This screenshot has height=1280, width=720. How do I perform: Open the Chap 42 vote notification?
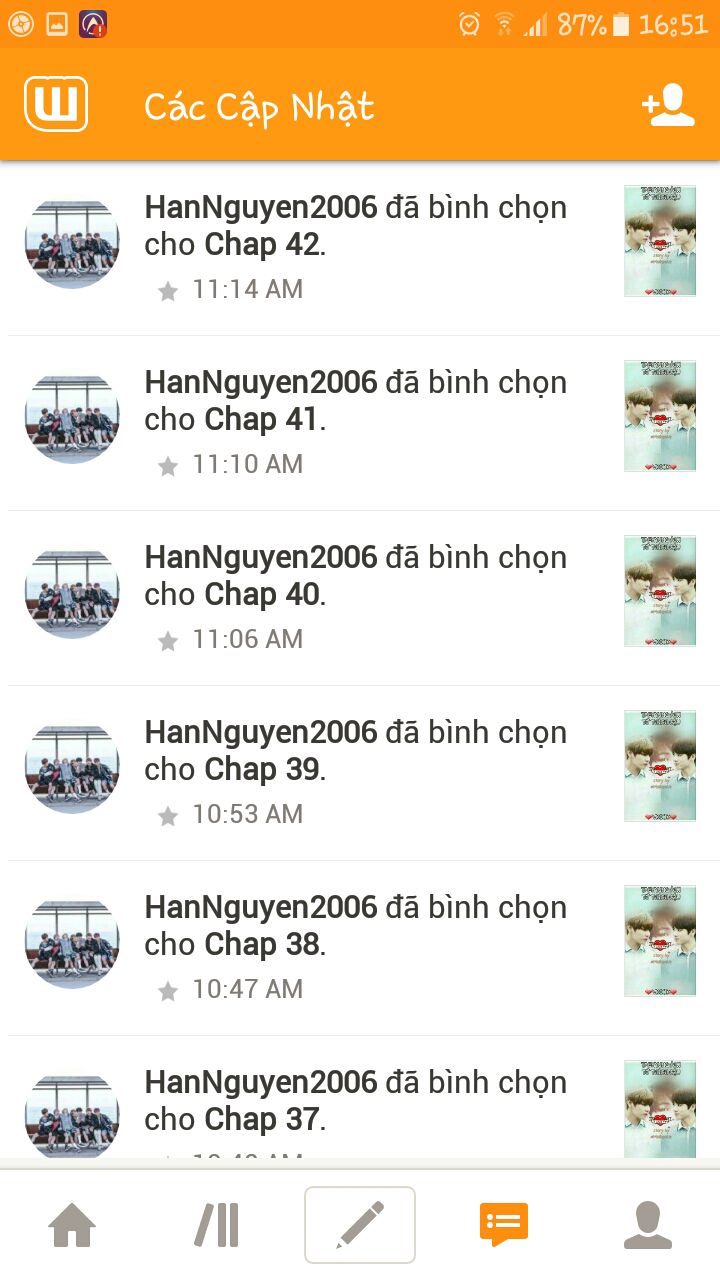click(360, 248)
